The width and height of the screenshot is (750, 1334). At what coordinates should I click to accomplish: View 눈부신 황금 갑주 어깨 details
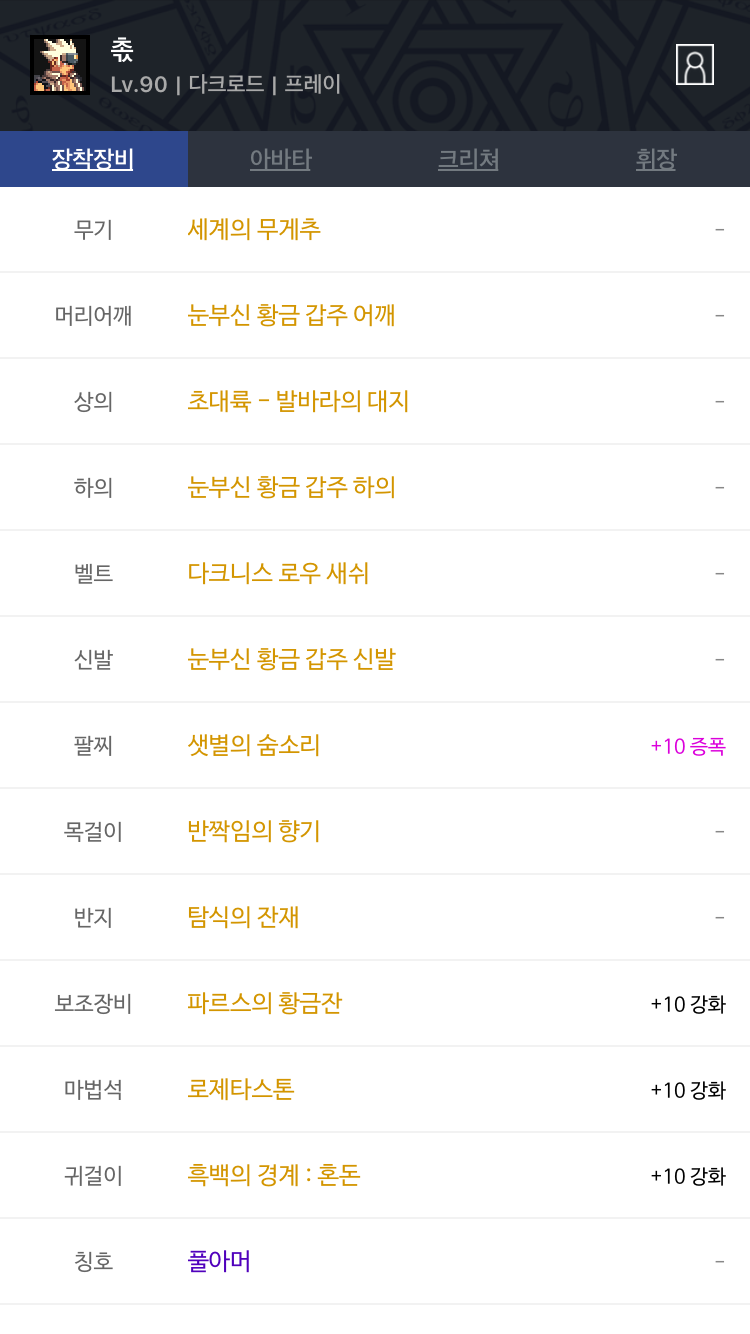pyautogui.click(x=291, y=316)
